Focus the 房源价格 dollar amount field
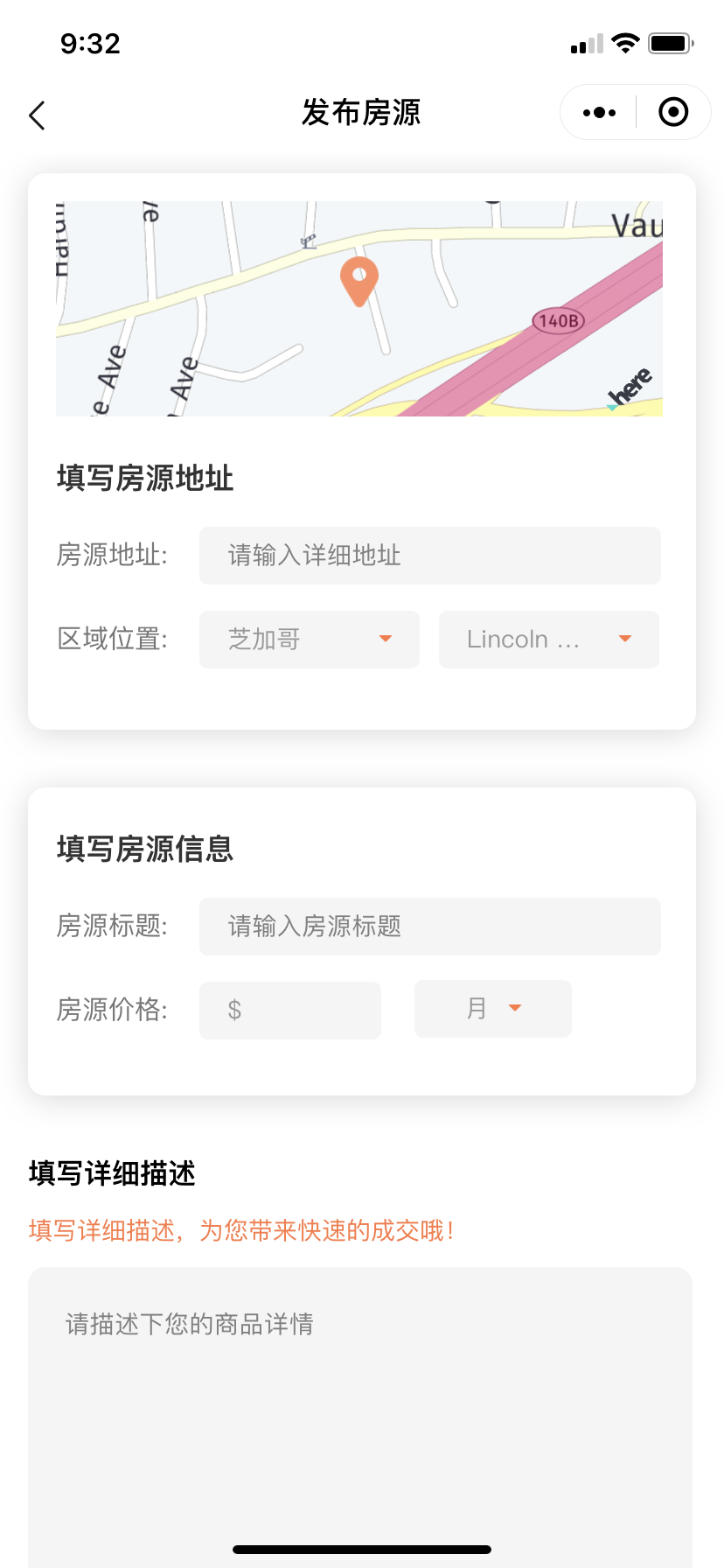Image resolution: width=724 pixels, height=1568 pixels. pyautogui.click(x=290, y=1011)
